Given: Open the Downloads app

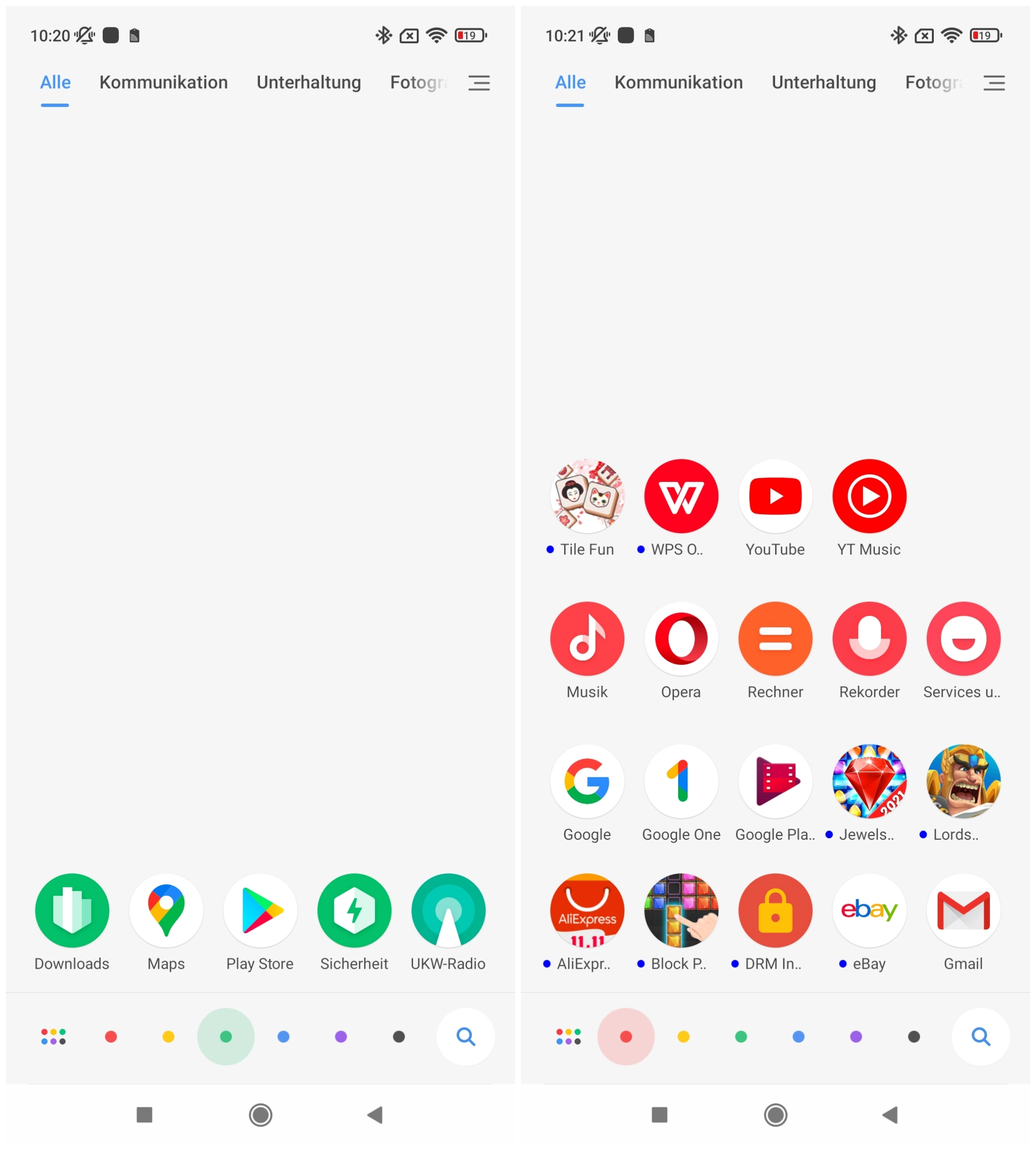Looking at the screenshot, I should click(x=72, y=910).
